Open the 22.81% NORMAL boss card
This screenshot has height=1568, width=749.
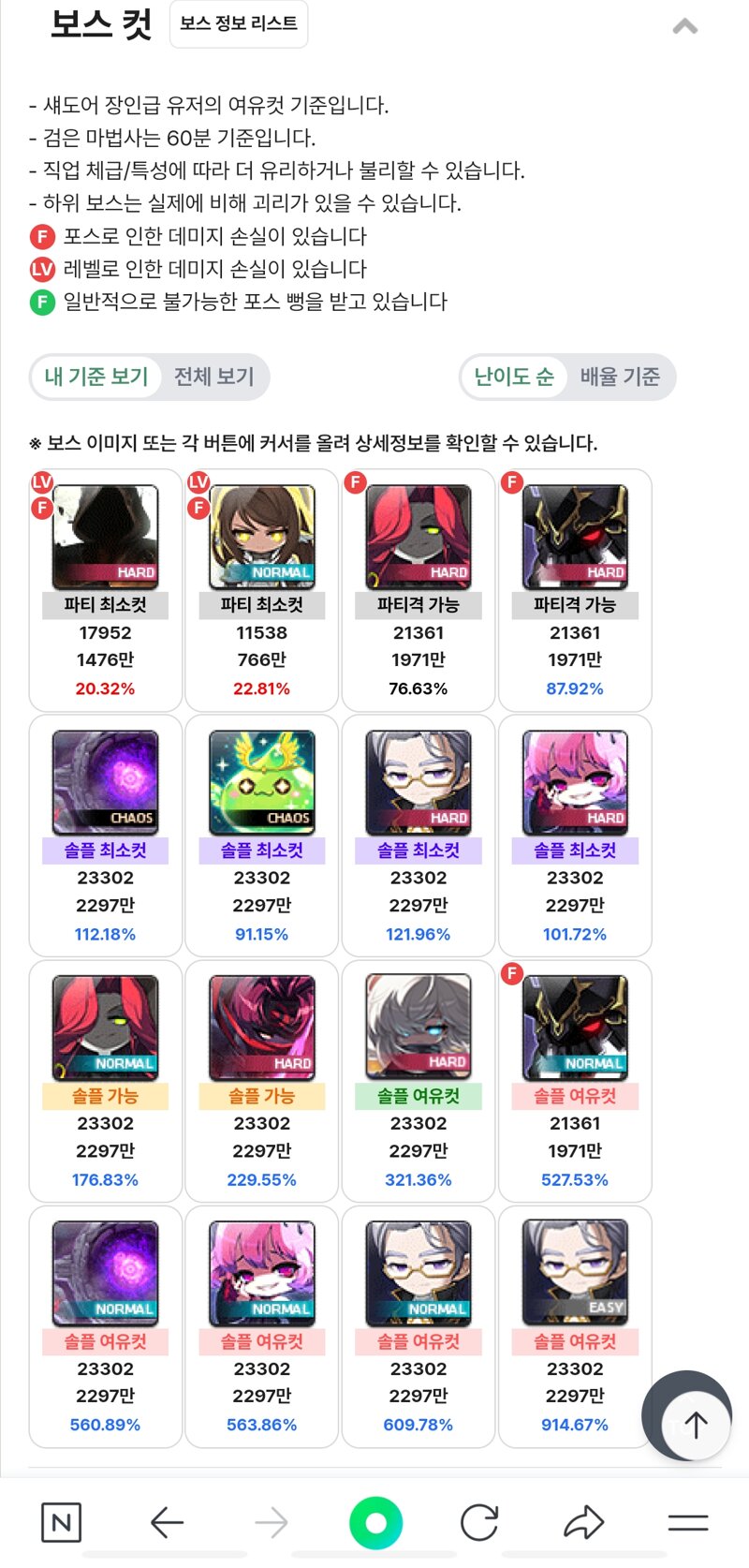click(x=262, y=590)
